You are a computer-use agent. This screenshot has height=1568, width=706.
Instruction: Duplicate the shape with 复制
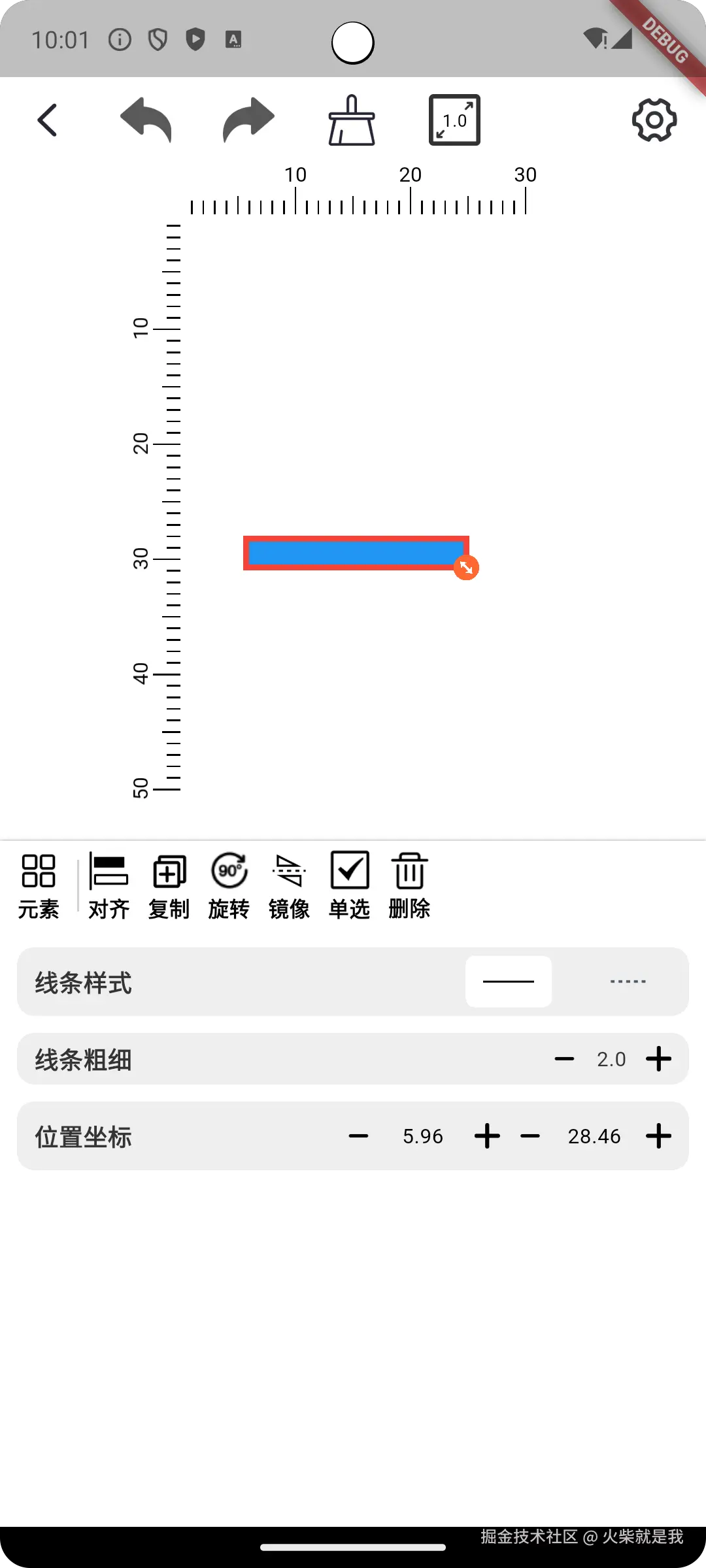coord(169,886)
